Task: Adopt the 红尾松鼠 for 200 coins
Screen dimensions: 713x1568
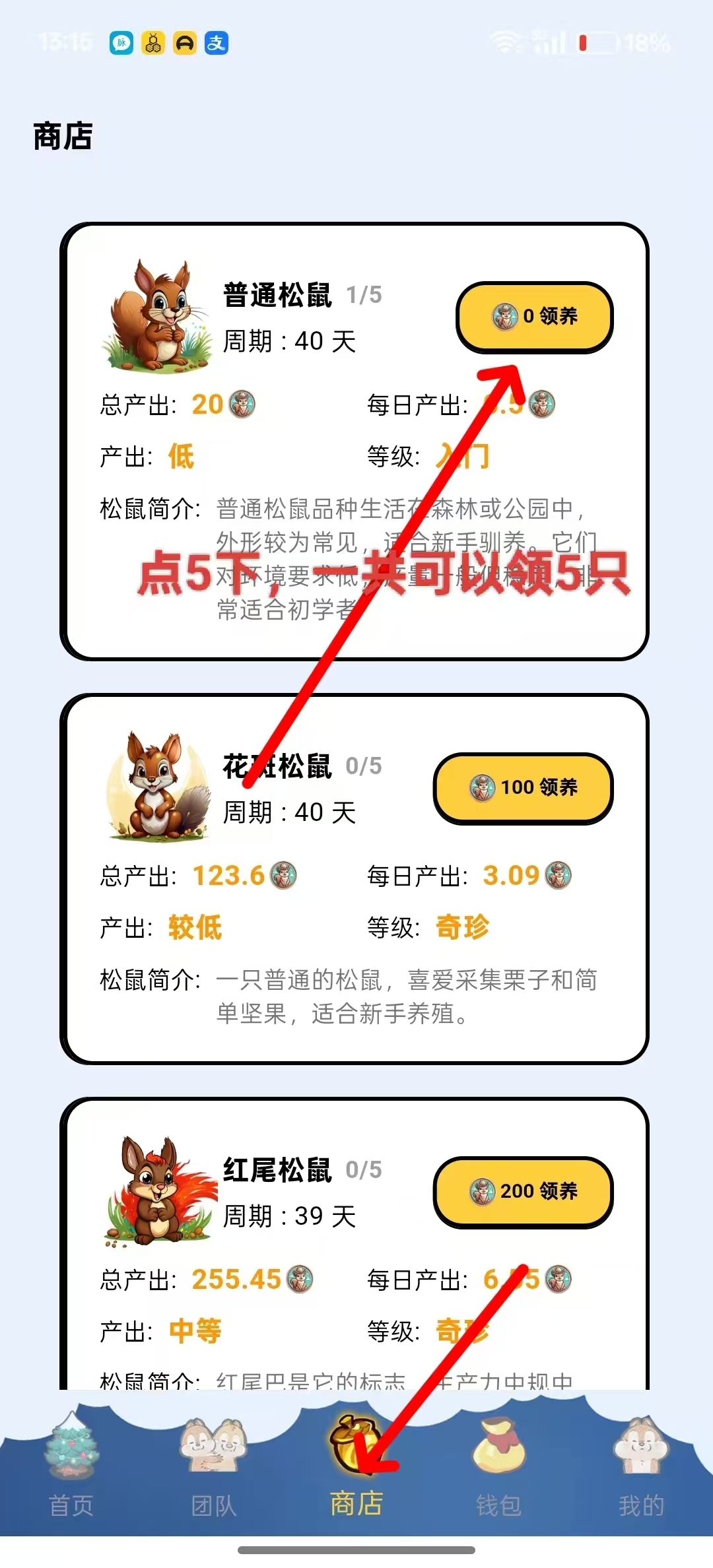Action: point(524,1192)
